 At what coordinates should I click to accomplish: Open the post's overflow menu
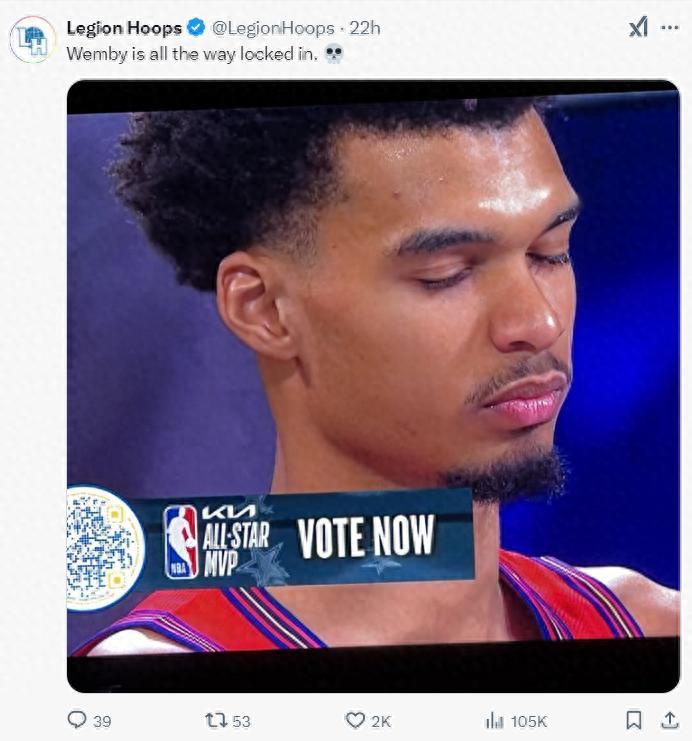(670, 27)
